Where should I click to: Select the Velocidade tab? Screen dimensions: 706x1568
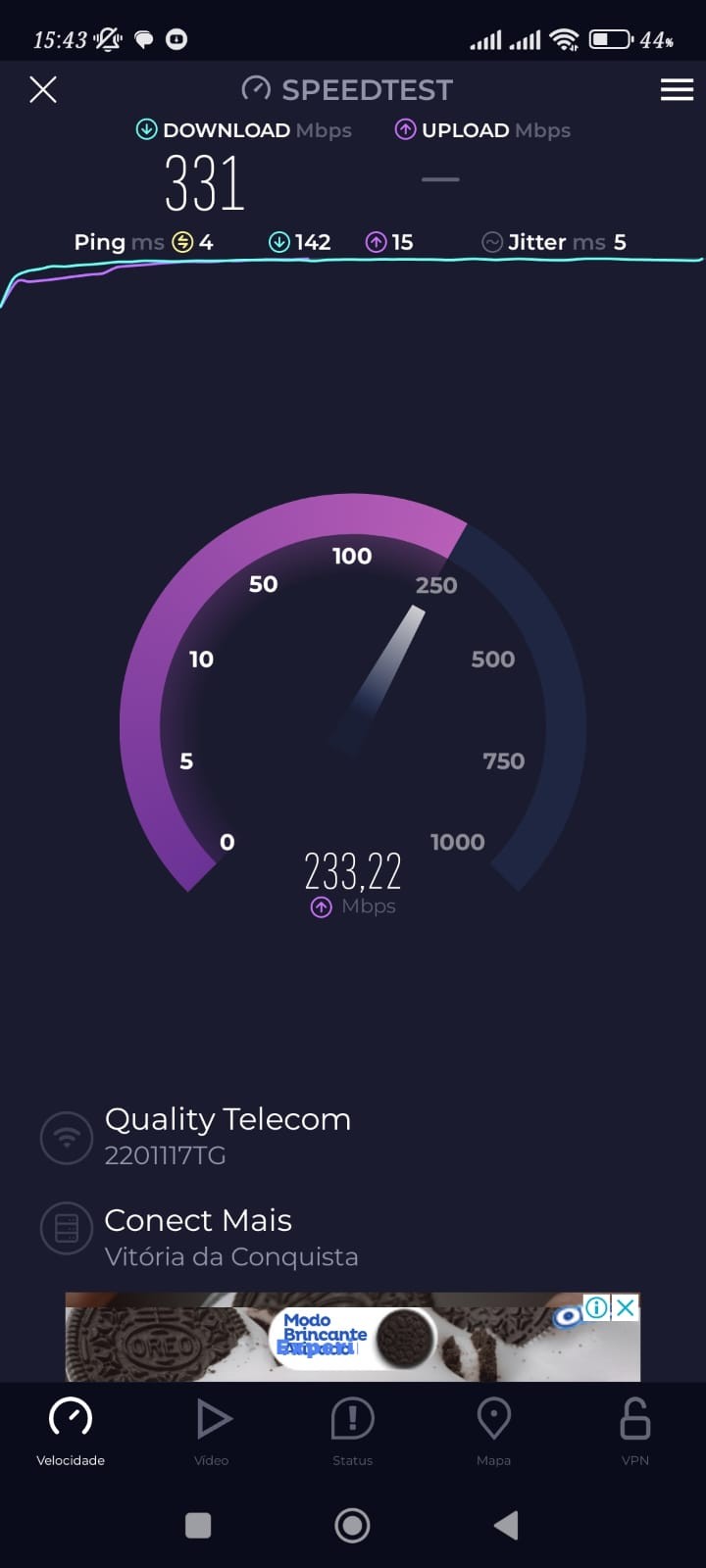(x=71, y=1431)
